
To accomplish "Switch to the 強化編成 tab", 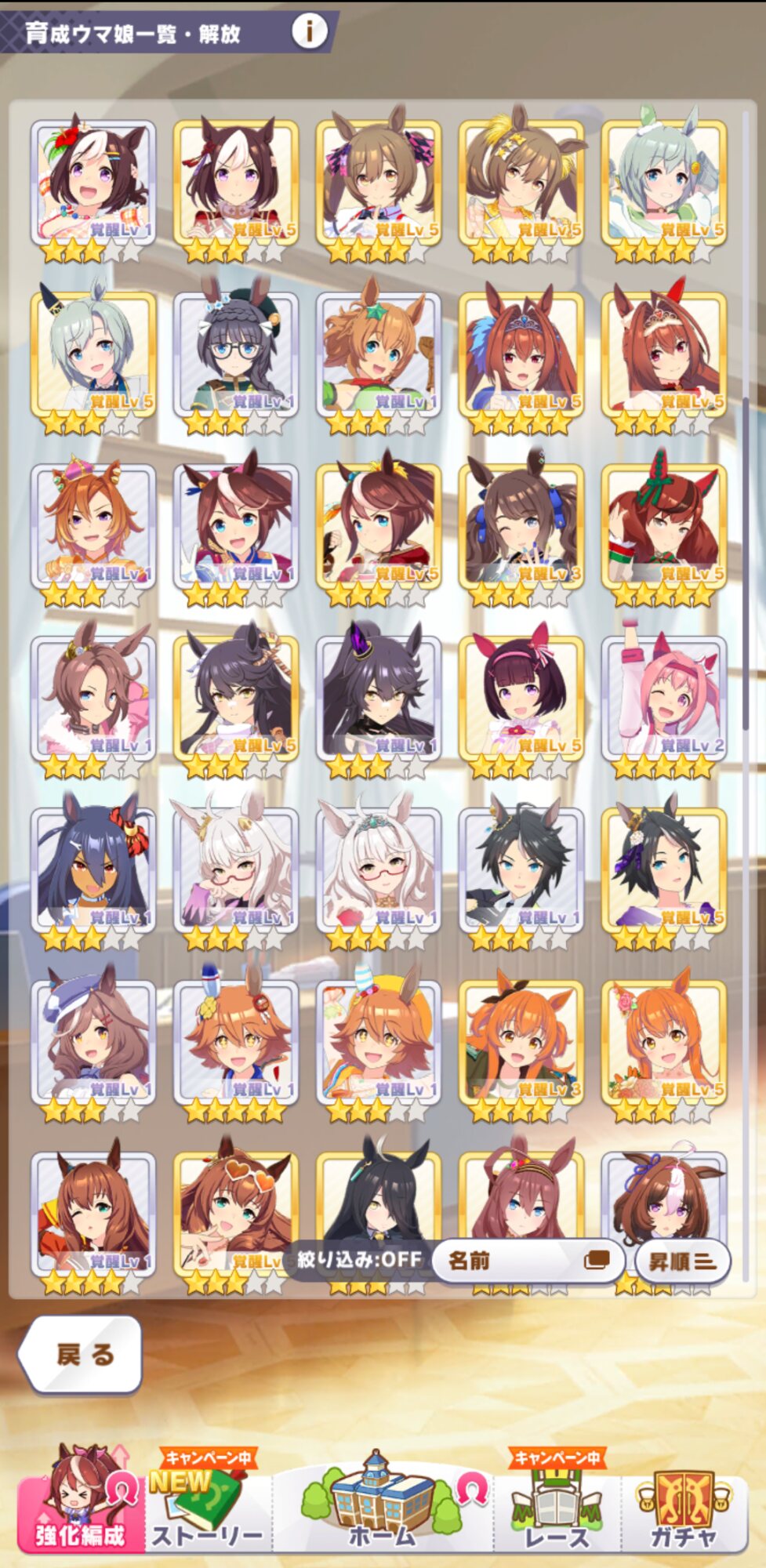I will [x=81, y=1499].
